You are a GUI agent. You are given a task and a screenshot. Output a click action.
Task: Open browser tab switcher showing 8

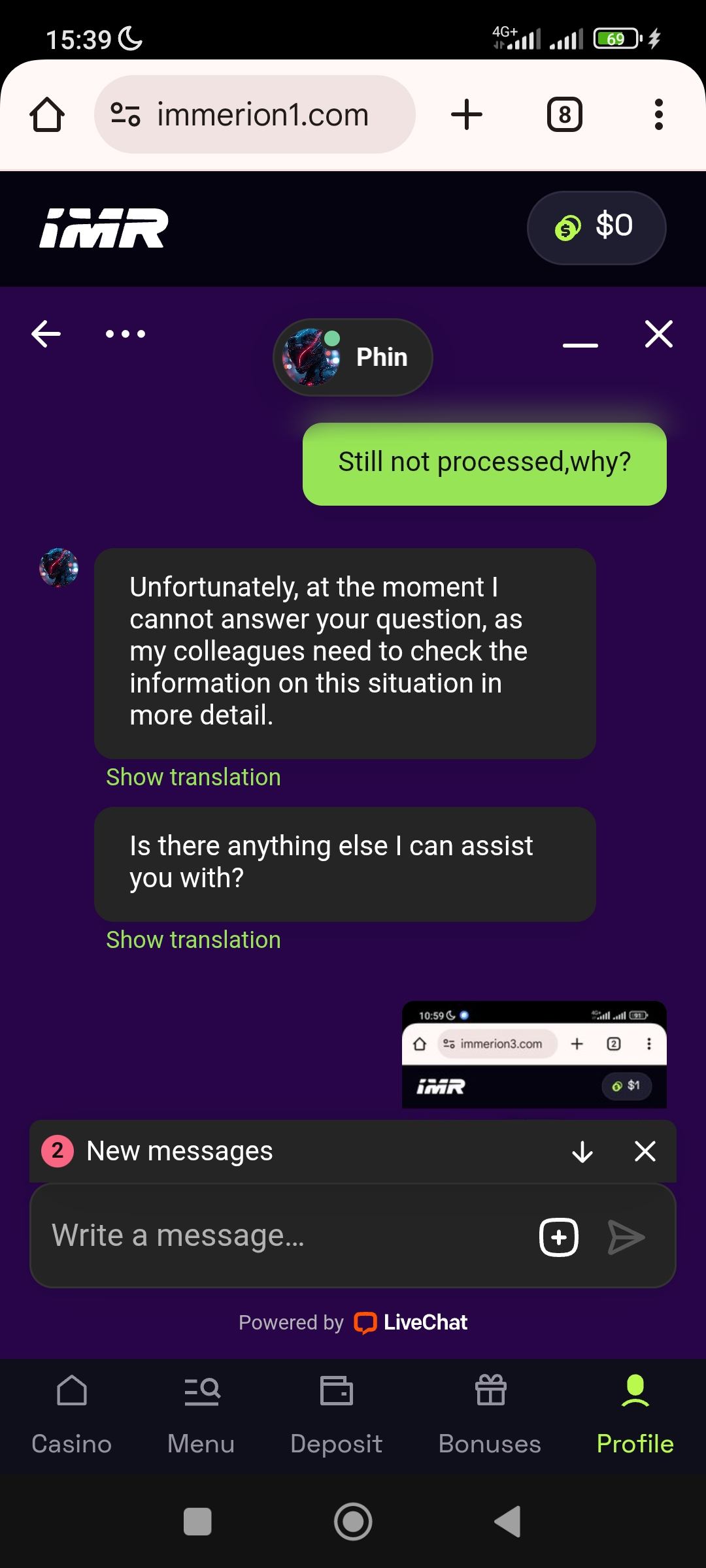(564, 115)
